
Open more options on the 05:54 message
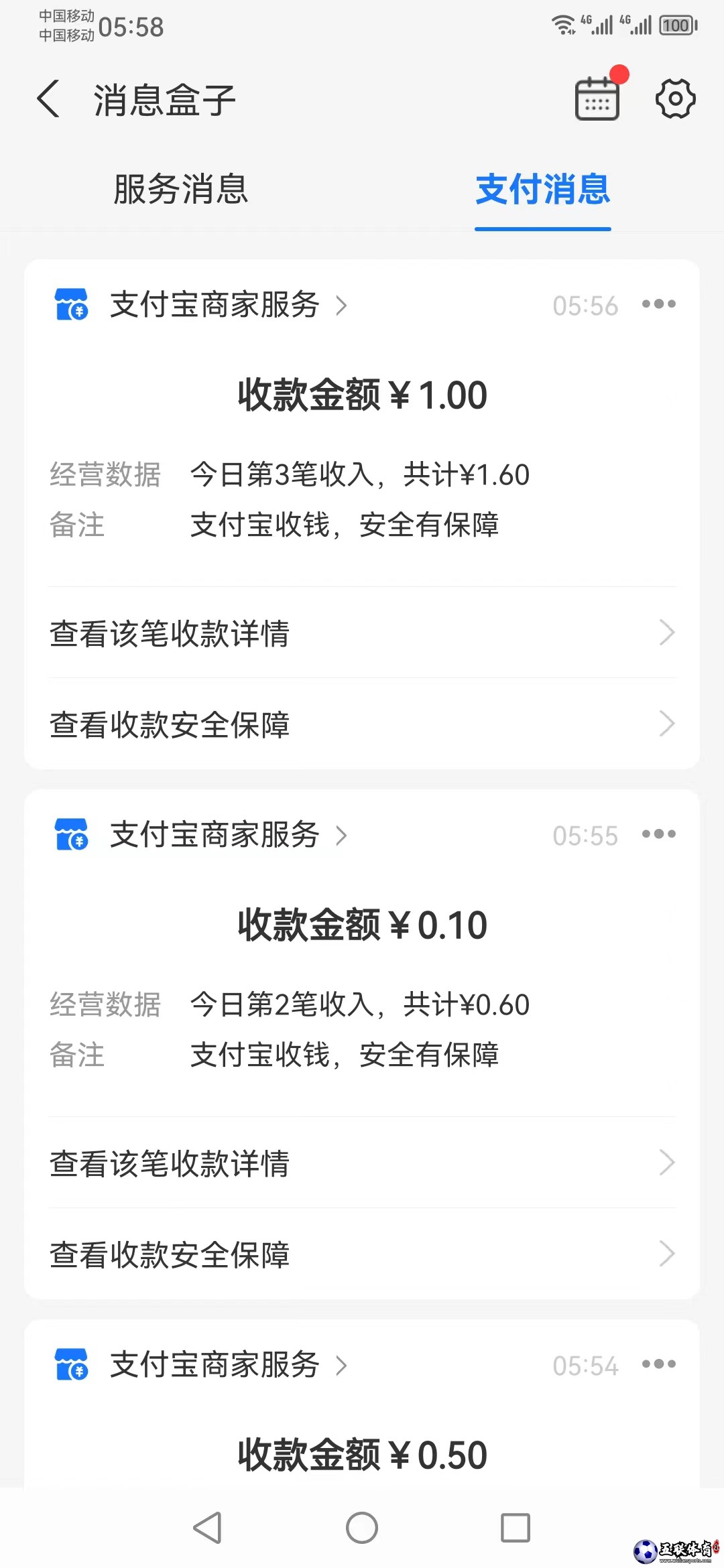pos(658,1364)
